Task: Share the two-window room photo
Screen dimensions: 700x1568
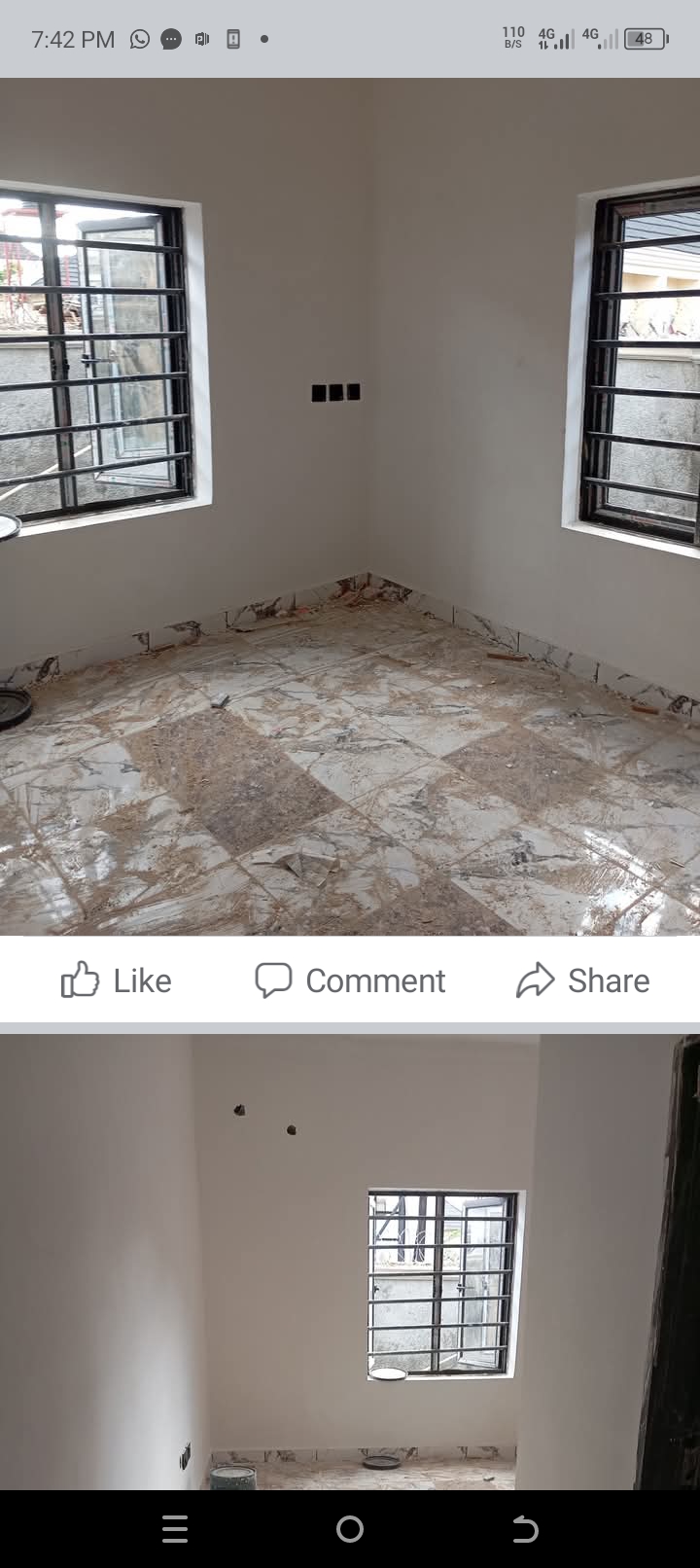Action: click(x=582, y=980)
